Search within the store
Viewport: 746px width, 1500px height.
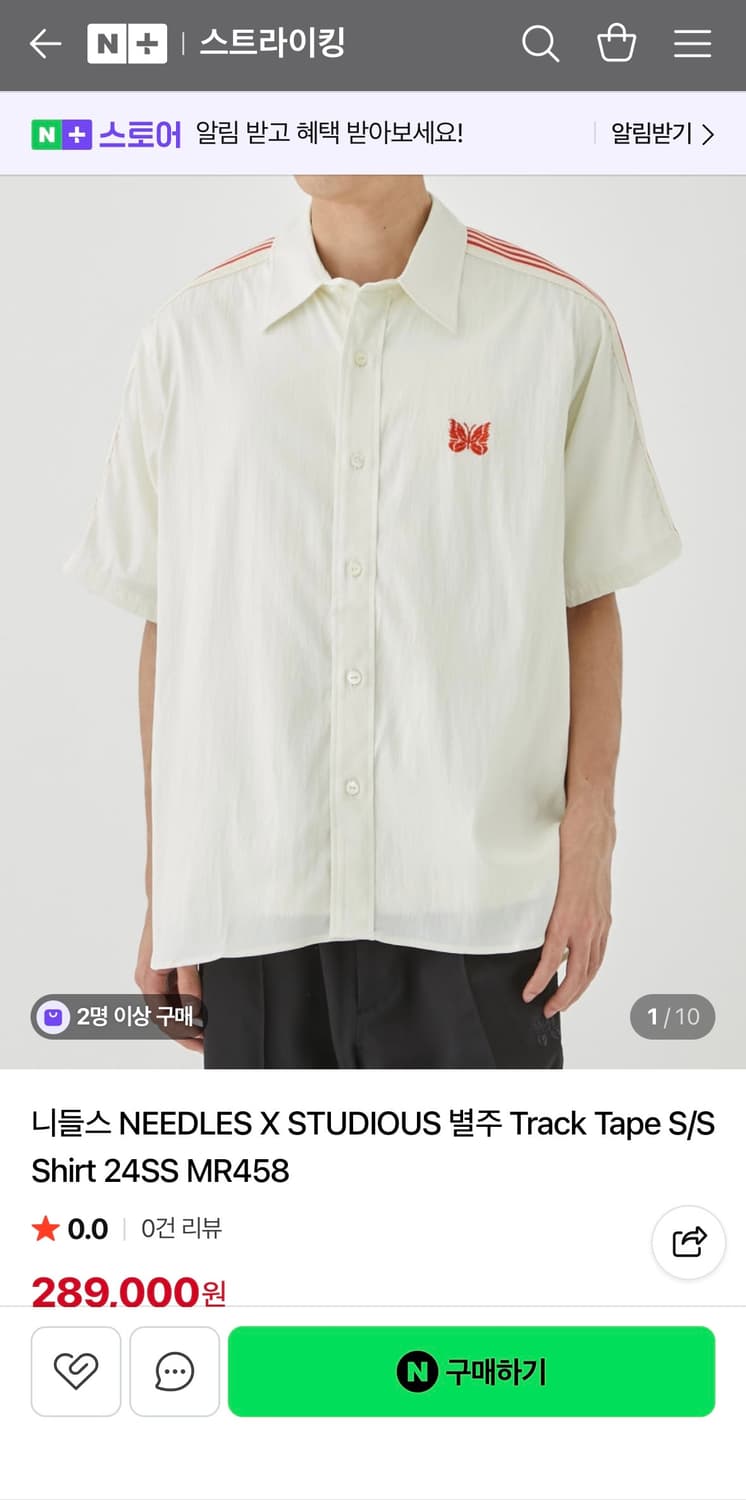(x=540, y=44)
